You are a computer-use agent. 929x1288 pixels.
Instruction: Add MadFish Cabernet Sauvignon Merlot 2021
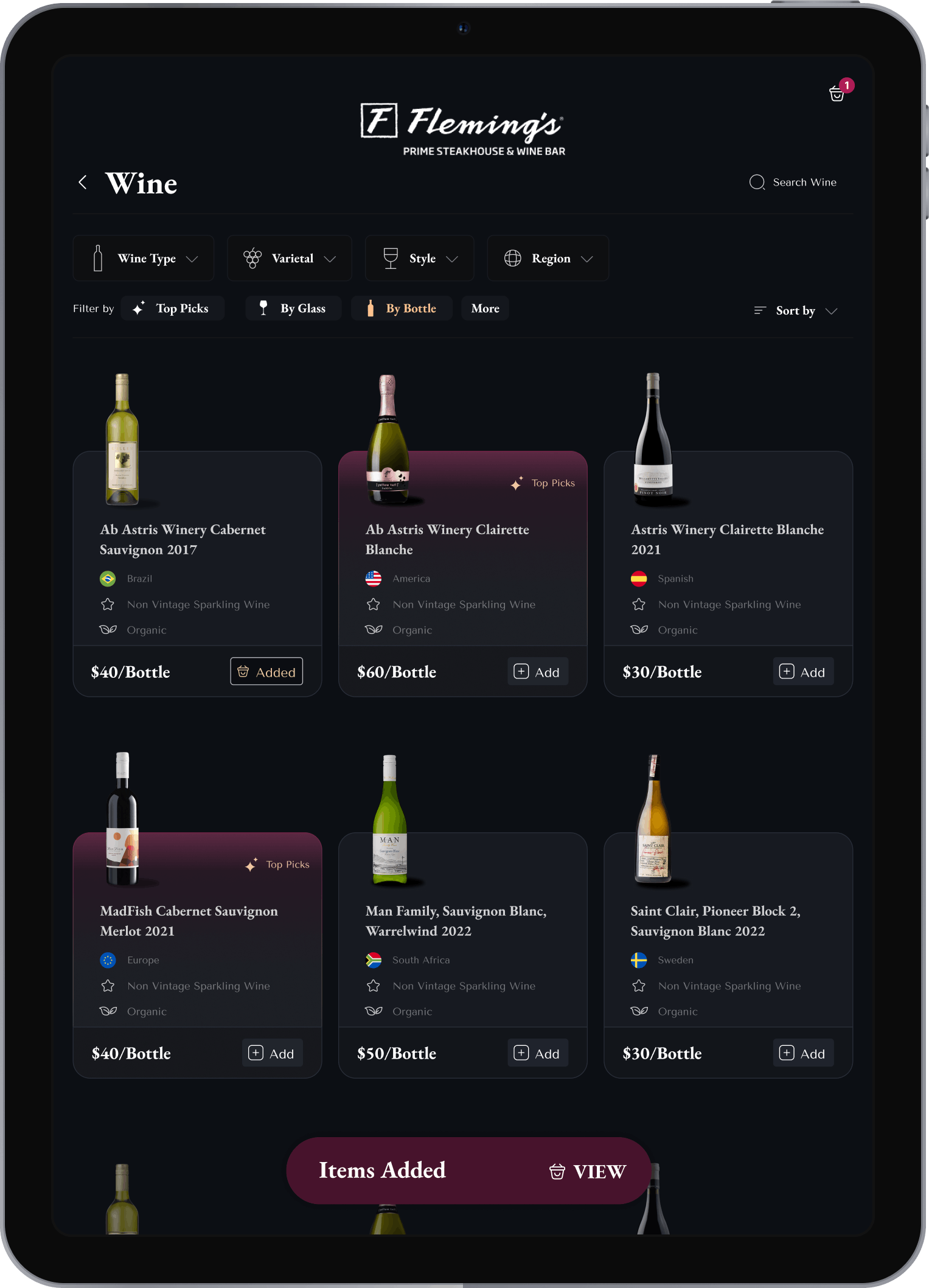(273, 1053)
